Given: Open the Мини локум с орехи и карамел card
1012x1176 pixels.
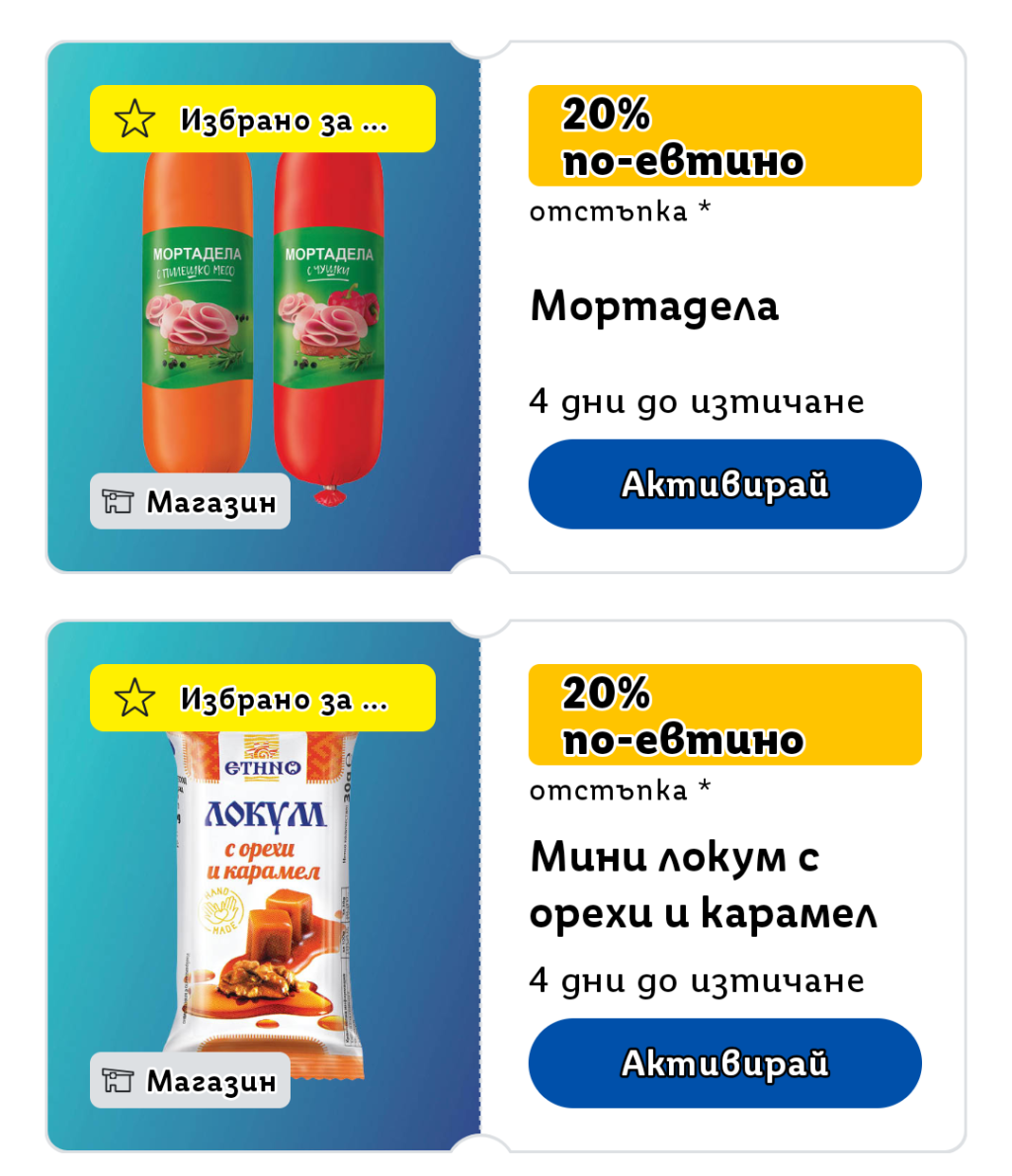Looking at the screenshot, I should 702,884.
